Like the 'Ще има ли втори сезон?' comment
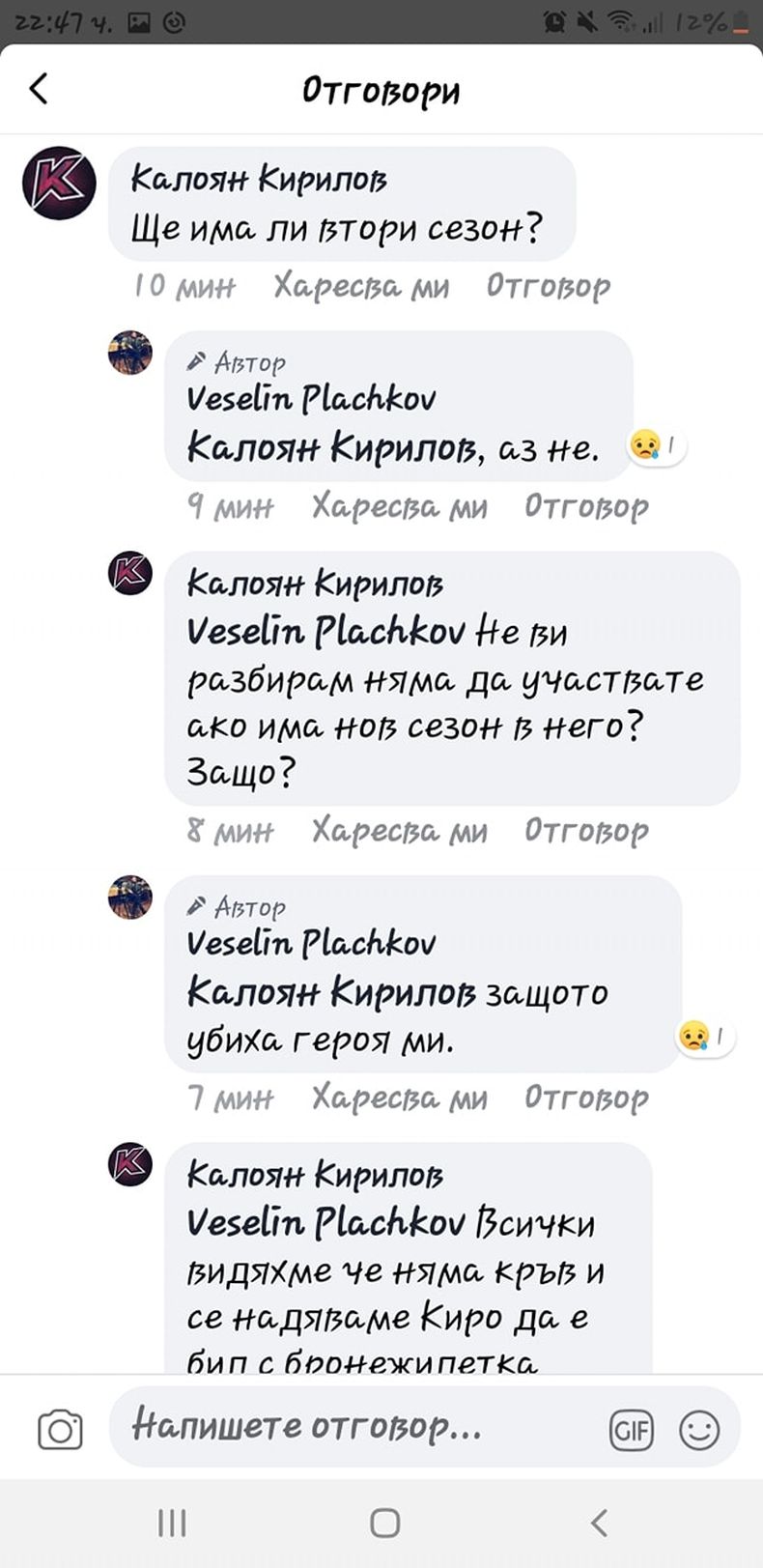763x1568 pixels. (x=361, y=286)
